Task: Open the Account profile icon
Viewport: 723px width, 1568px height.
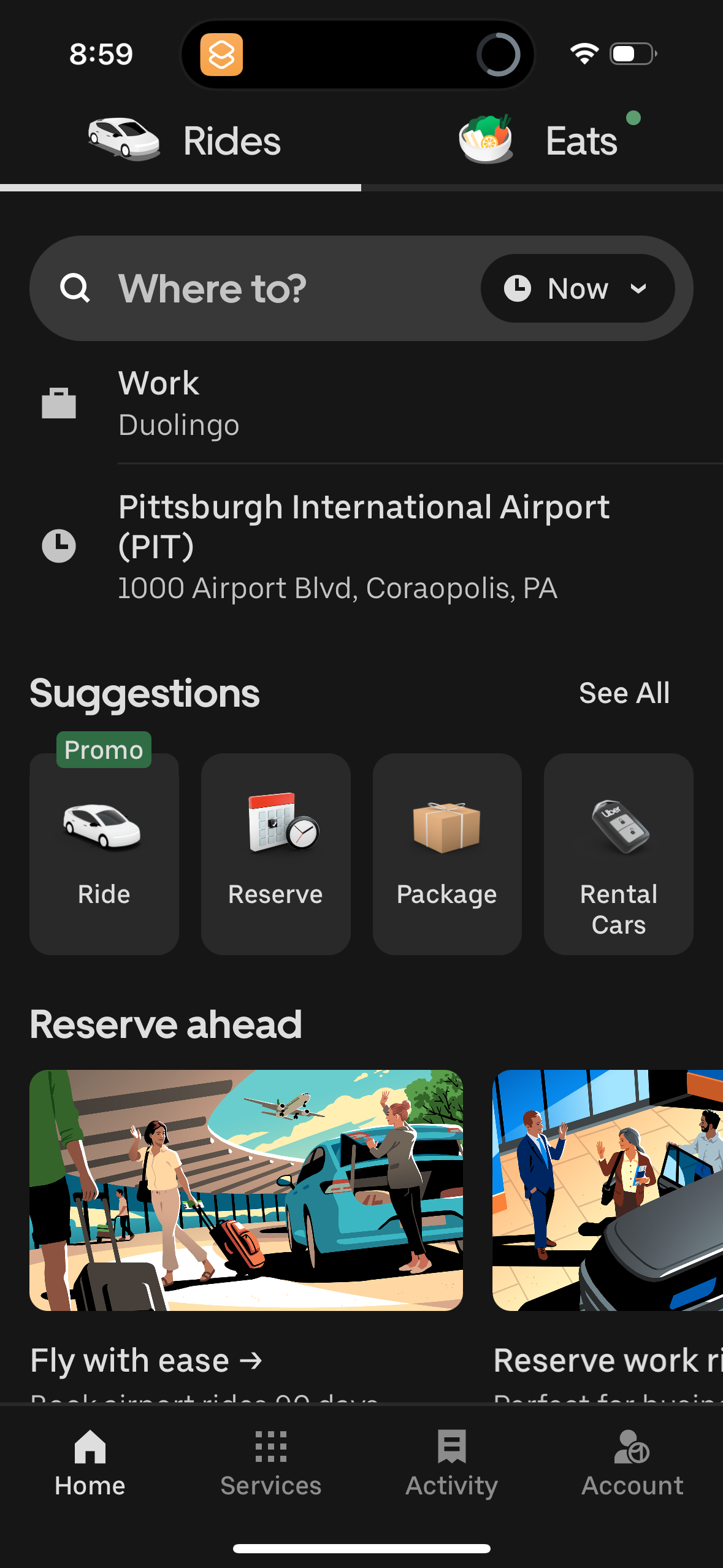Action: (x=632, y=1447)
